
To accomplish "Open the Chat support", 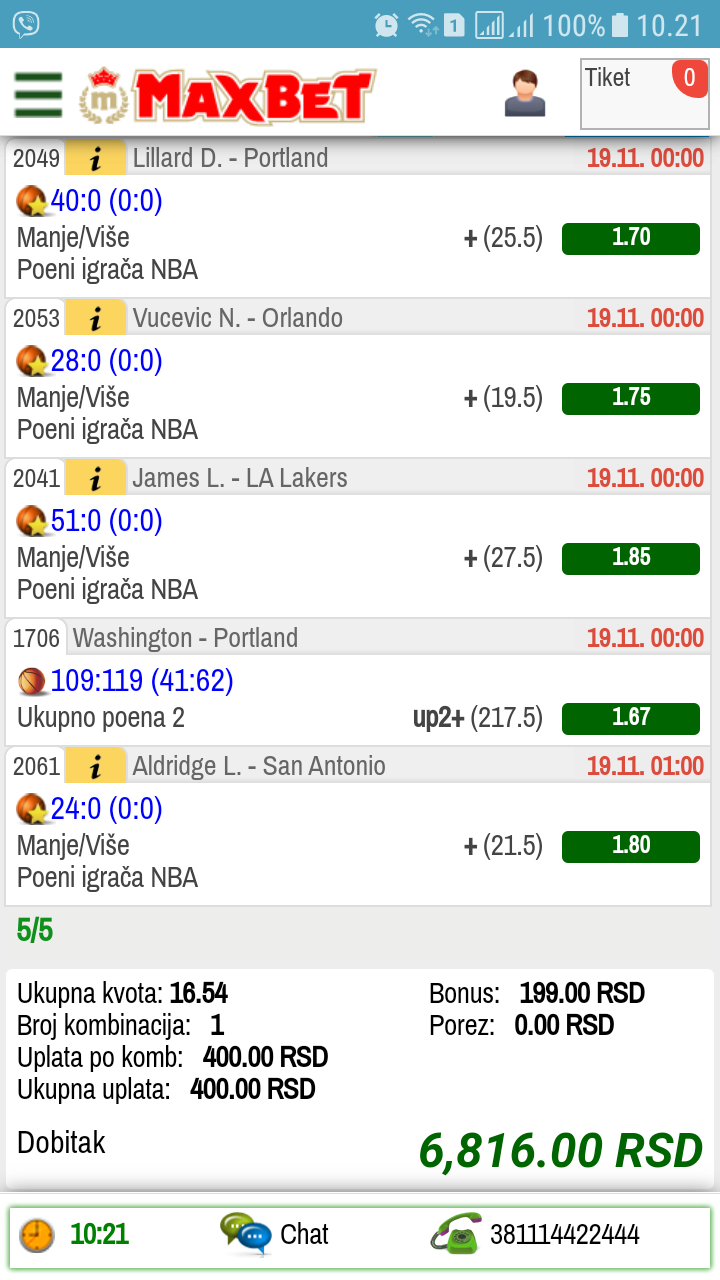I will [x=275, y=1234].
